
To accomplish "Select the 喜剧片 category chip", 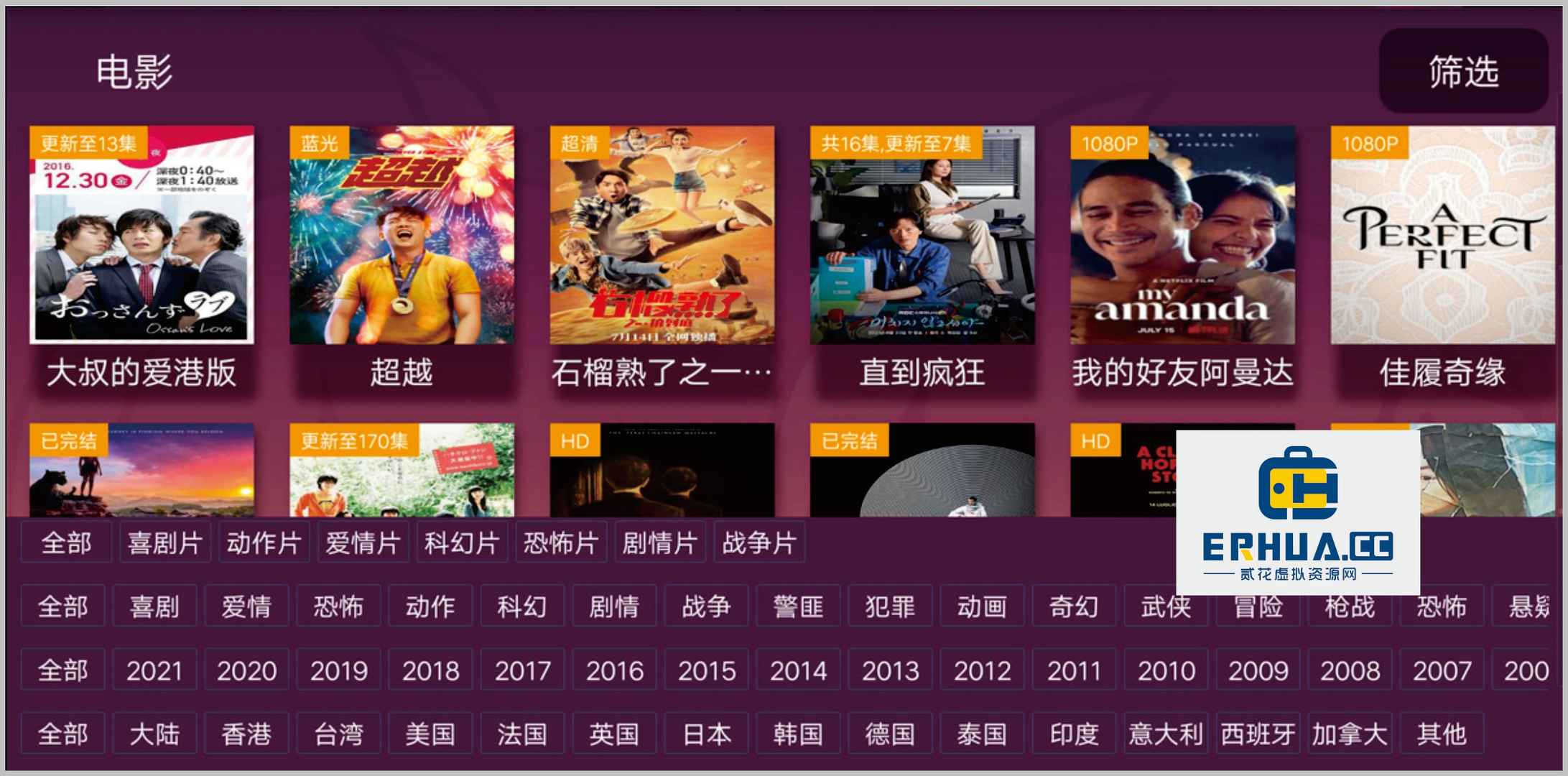I will point(164,542).
